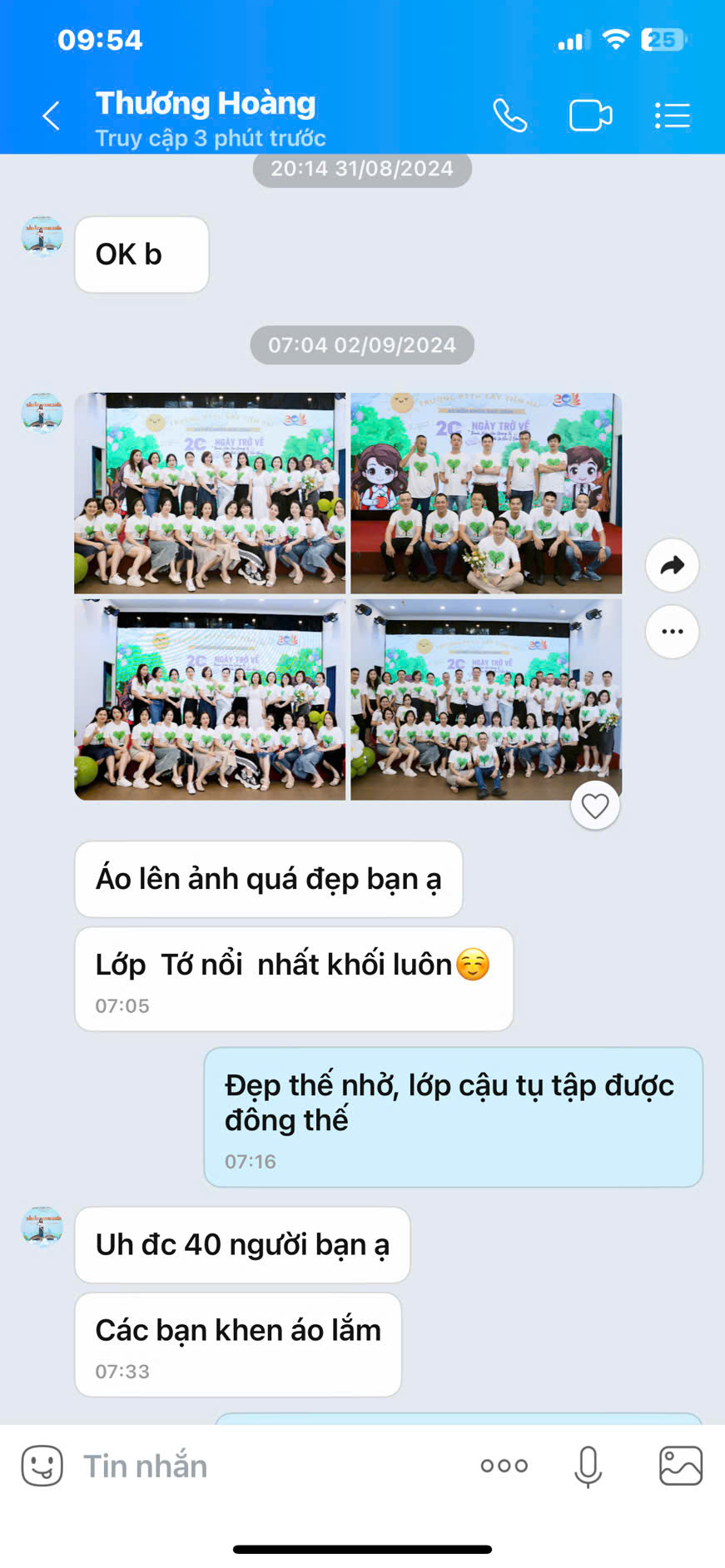
Task: Open the first group photo of women
Action: coord(210,493)
